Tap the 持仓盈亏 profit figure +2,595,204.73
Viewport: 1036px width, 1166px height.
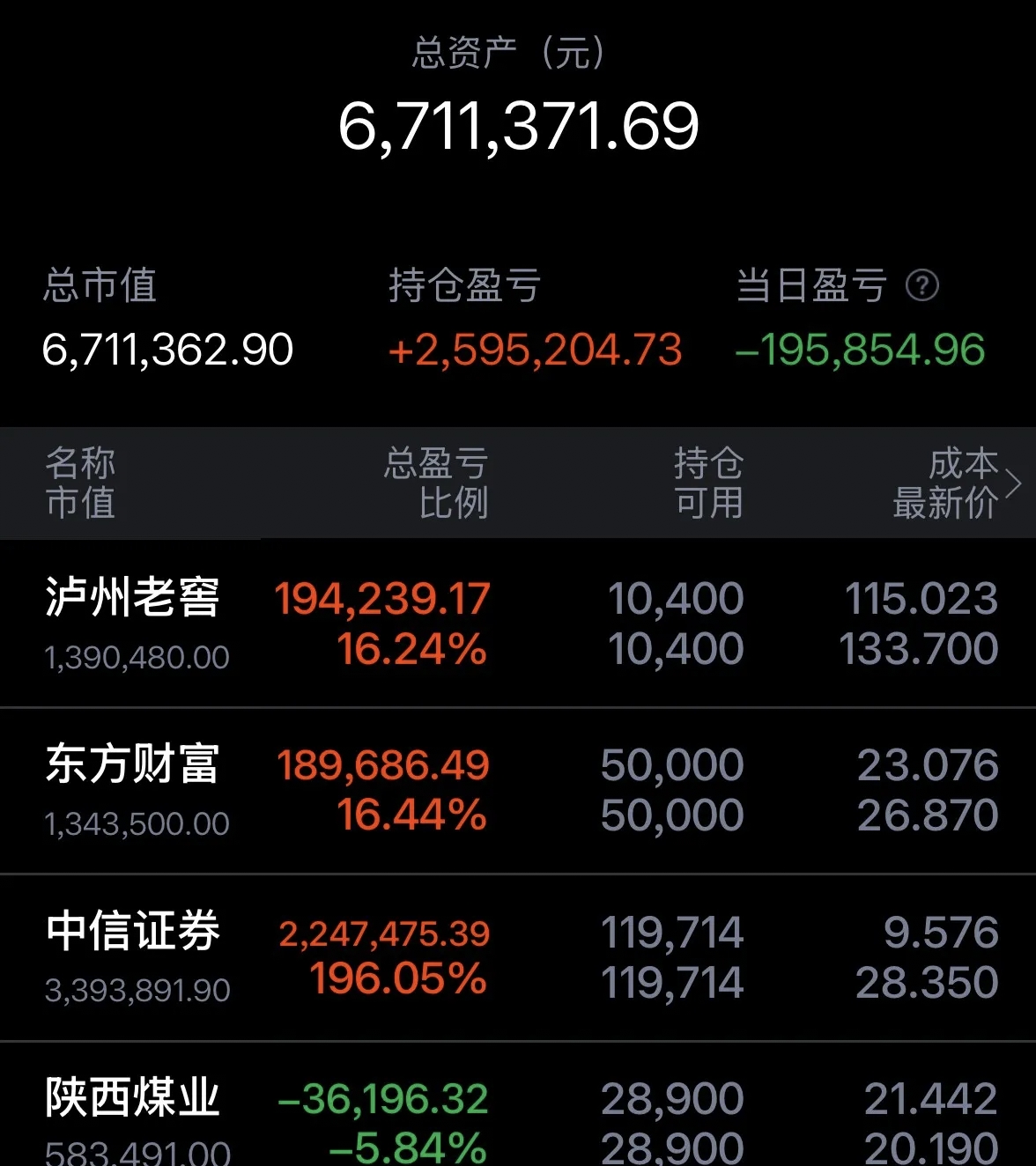coord(533,348)
